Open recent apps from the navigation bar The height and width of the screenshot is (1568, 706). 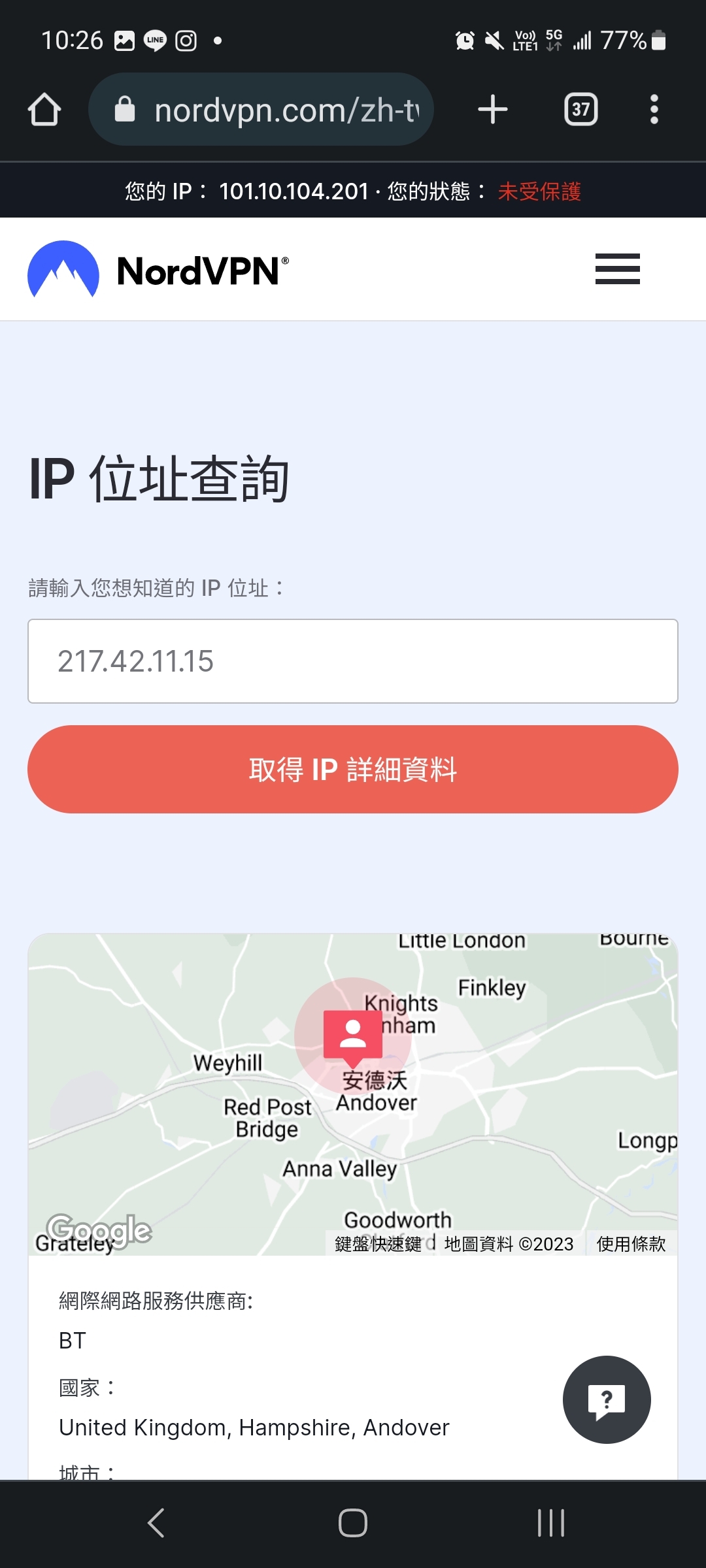coord(550,1523)
